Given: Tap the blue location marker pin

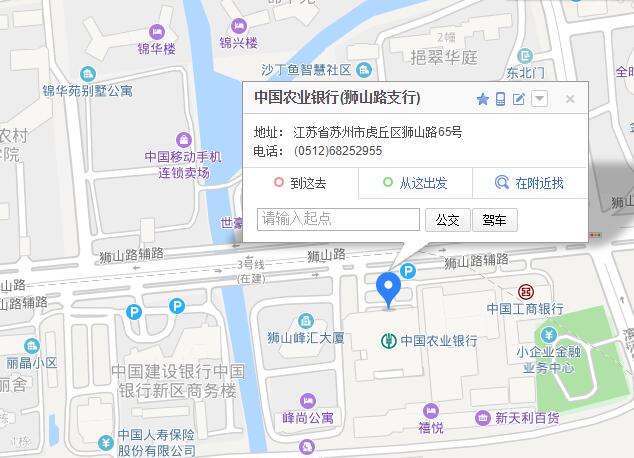Looking at the screenshot, I should (x=388, y=290).
